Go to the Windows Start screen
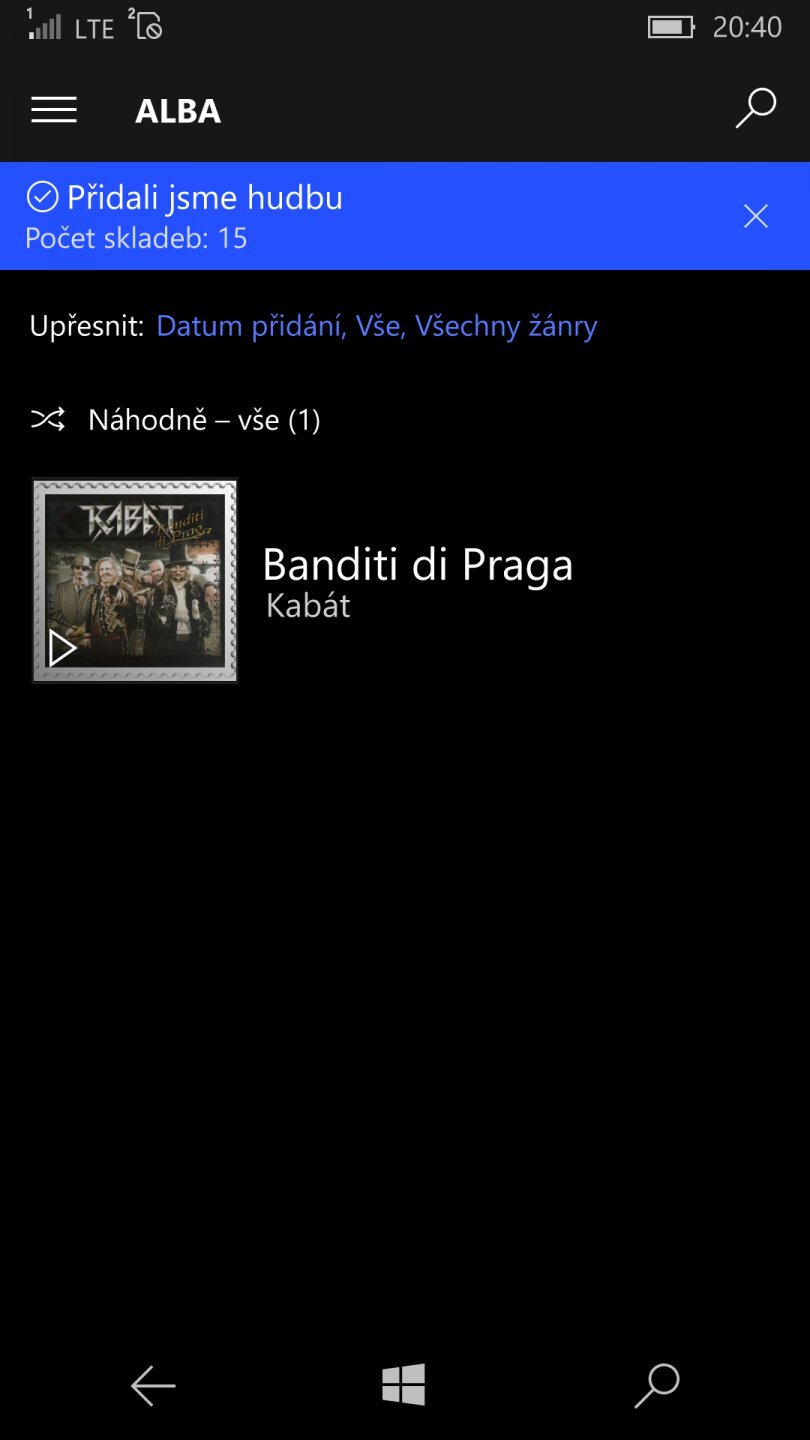This screenshot has width=810, height=1440. coord(404,1386)
